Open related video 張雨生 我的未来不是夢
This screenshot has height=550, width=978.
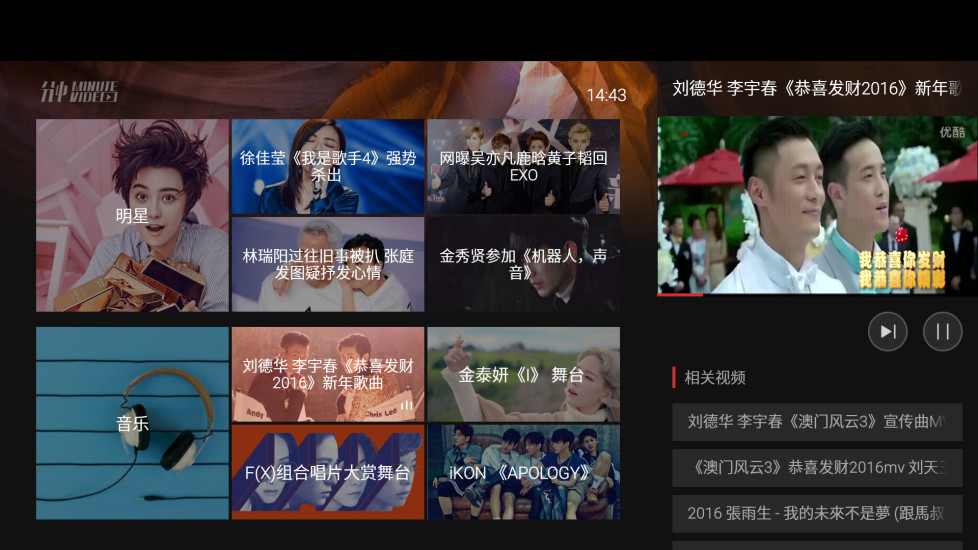(816, 513)
